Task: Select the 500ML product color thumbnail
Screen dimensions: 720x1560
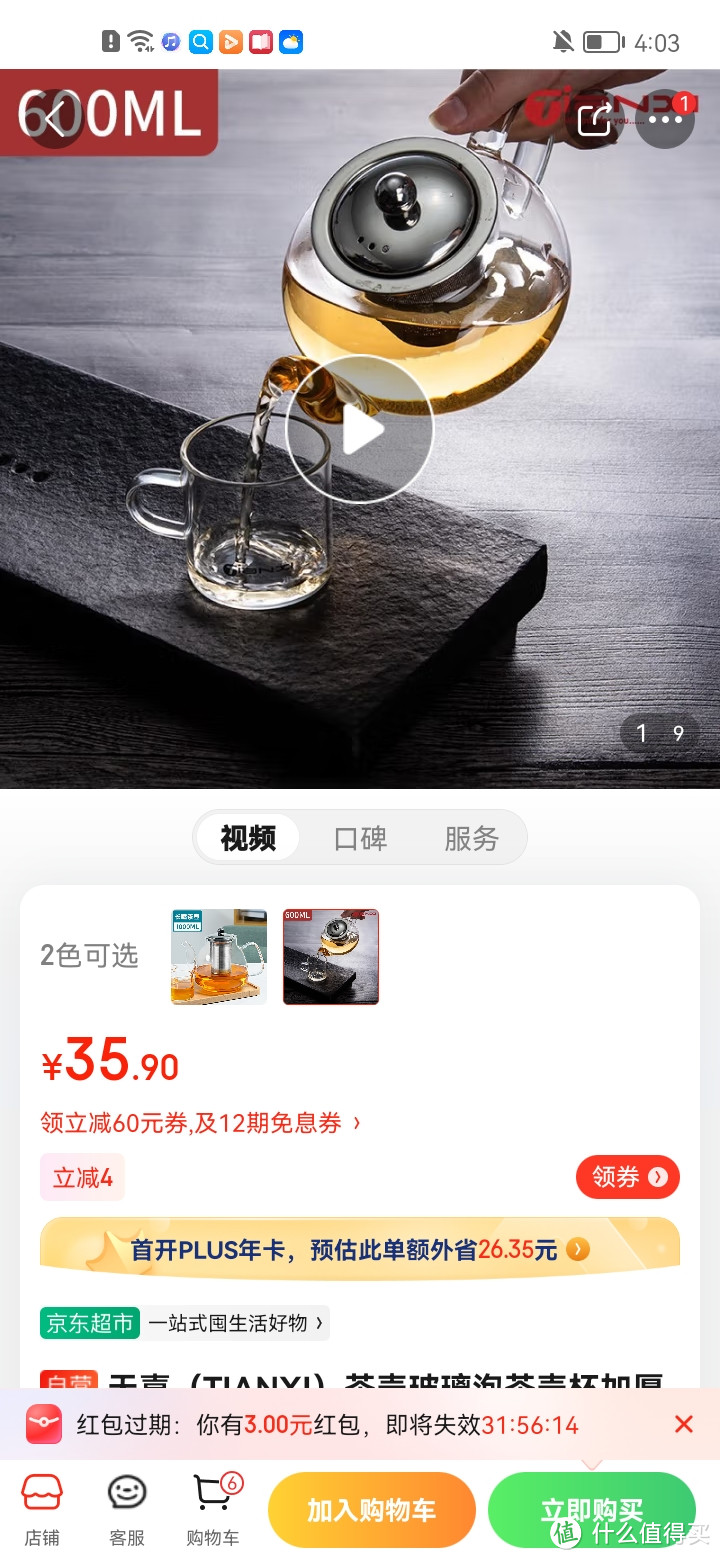Action: [x=330, y=957]
